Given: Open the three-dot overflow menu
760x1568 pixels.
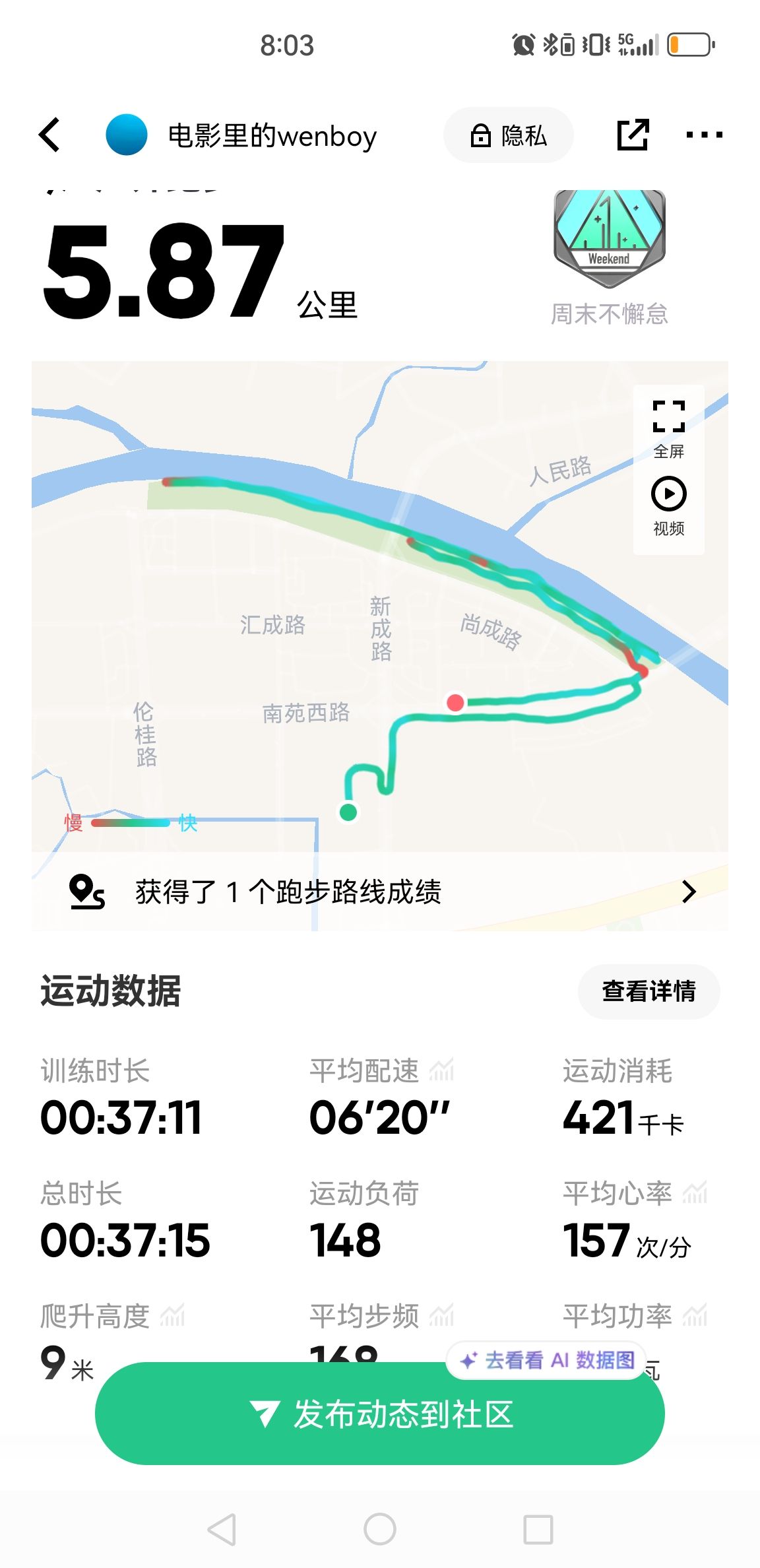Looking at the screenshot, I should point(704,135).
